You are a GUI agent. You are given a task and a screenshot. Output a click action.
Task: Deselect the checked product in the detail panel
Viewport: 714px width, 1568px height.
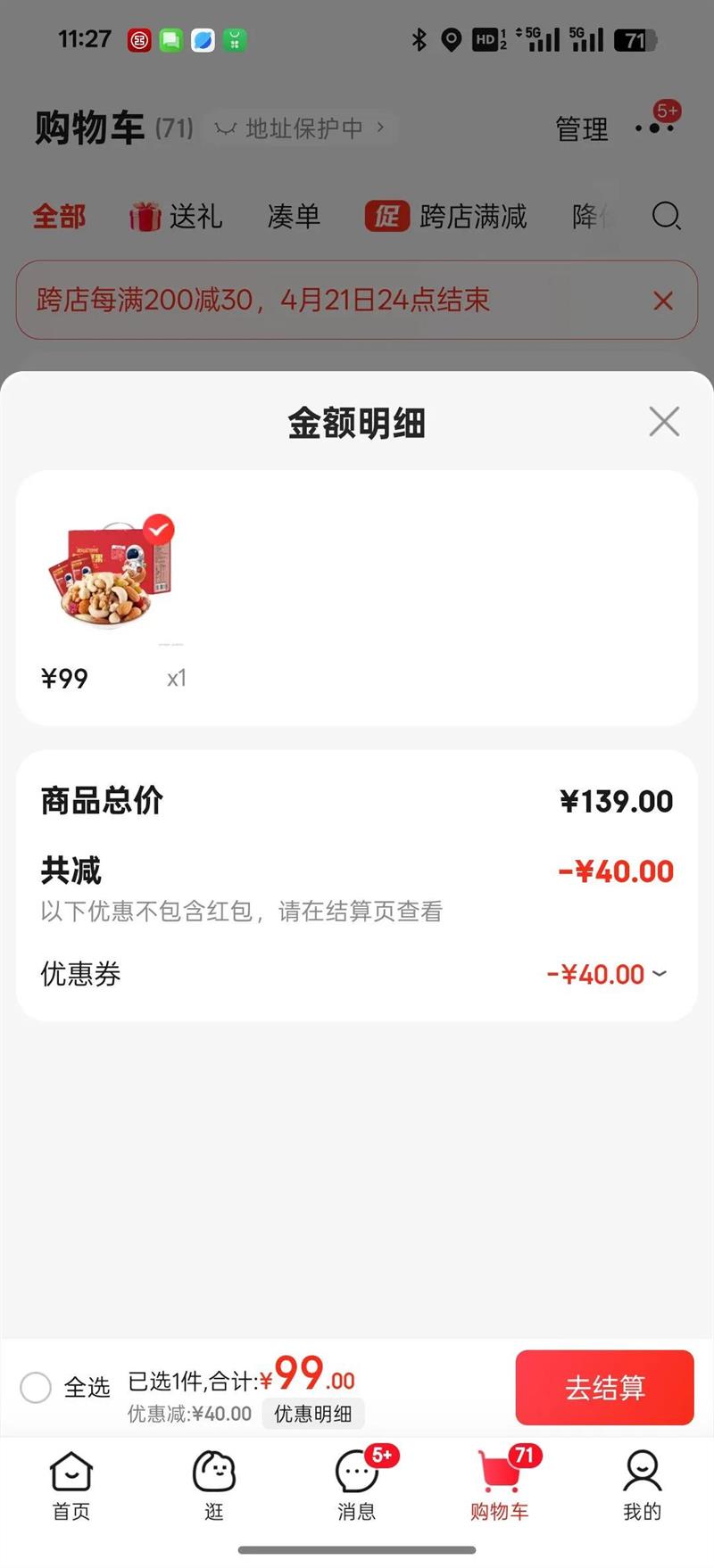point(157,529)
